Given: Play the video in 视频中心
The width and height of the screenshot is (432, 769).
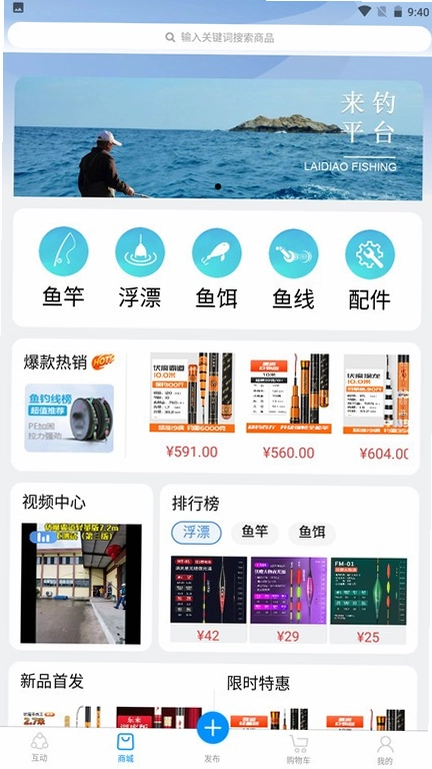Looking at the screenshot, I should [x=81, y=583].
